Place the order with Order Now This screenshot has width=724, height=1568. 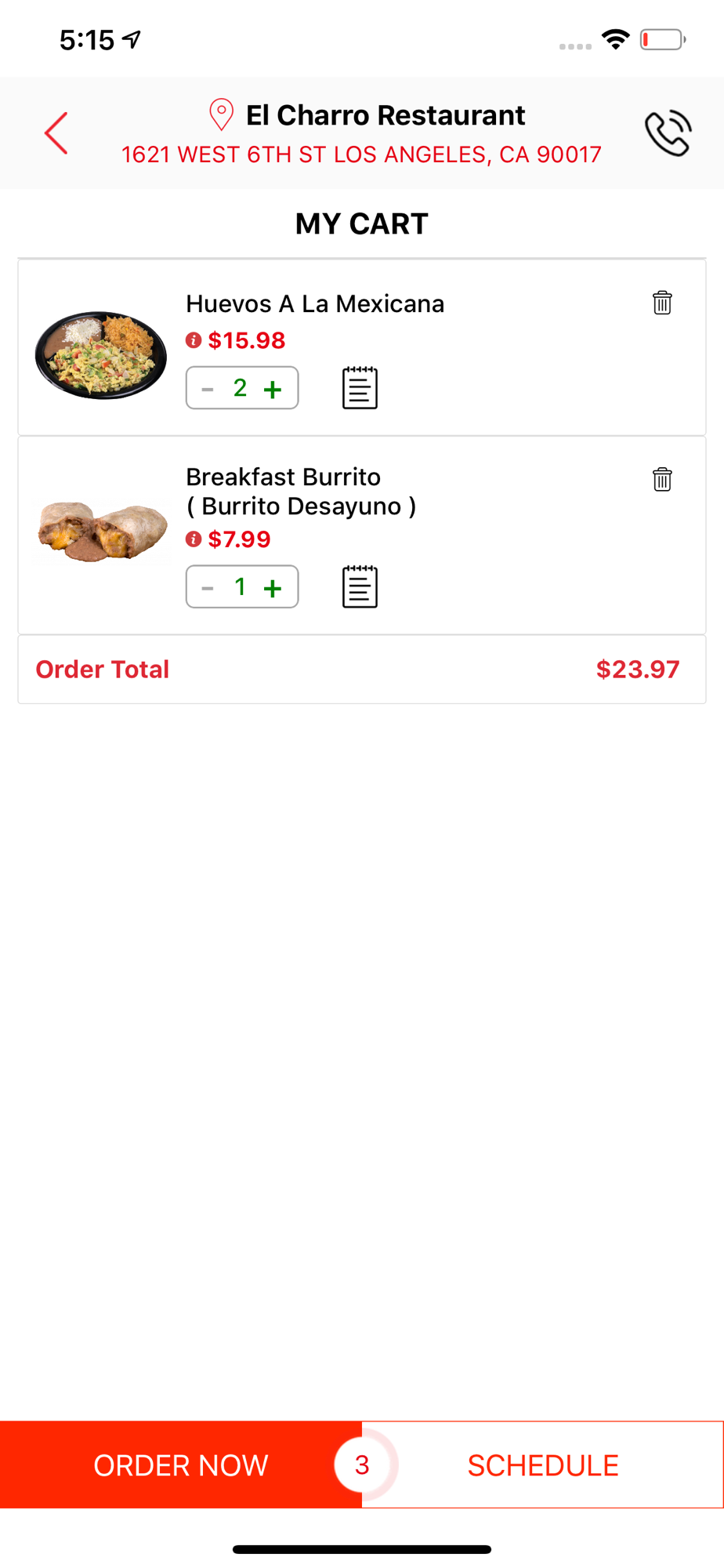click(181, 1465)
